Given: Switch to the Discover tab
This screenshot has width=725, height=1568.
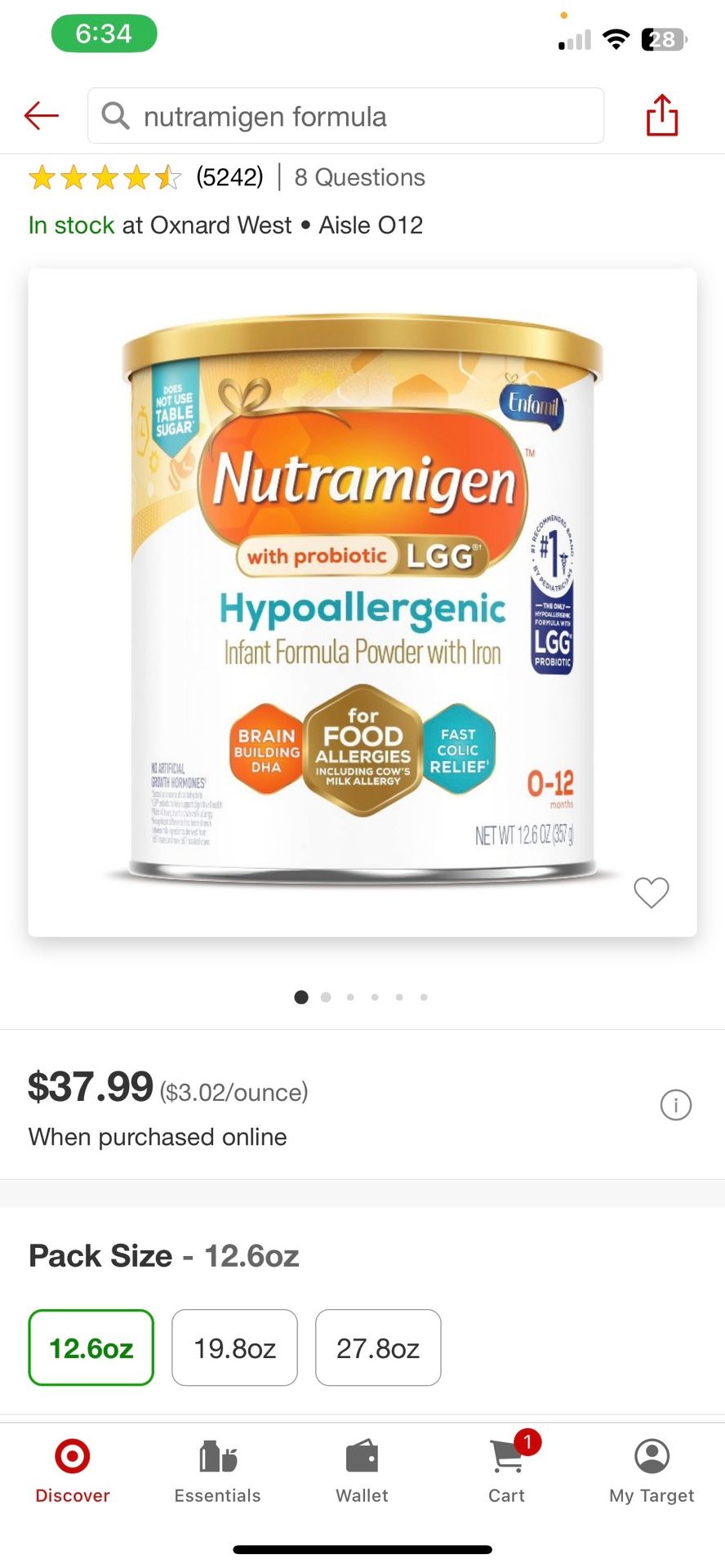Looking at the screenshot, I should [x=73, y=1471].
